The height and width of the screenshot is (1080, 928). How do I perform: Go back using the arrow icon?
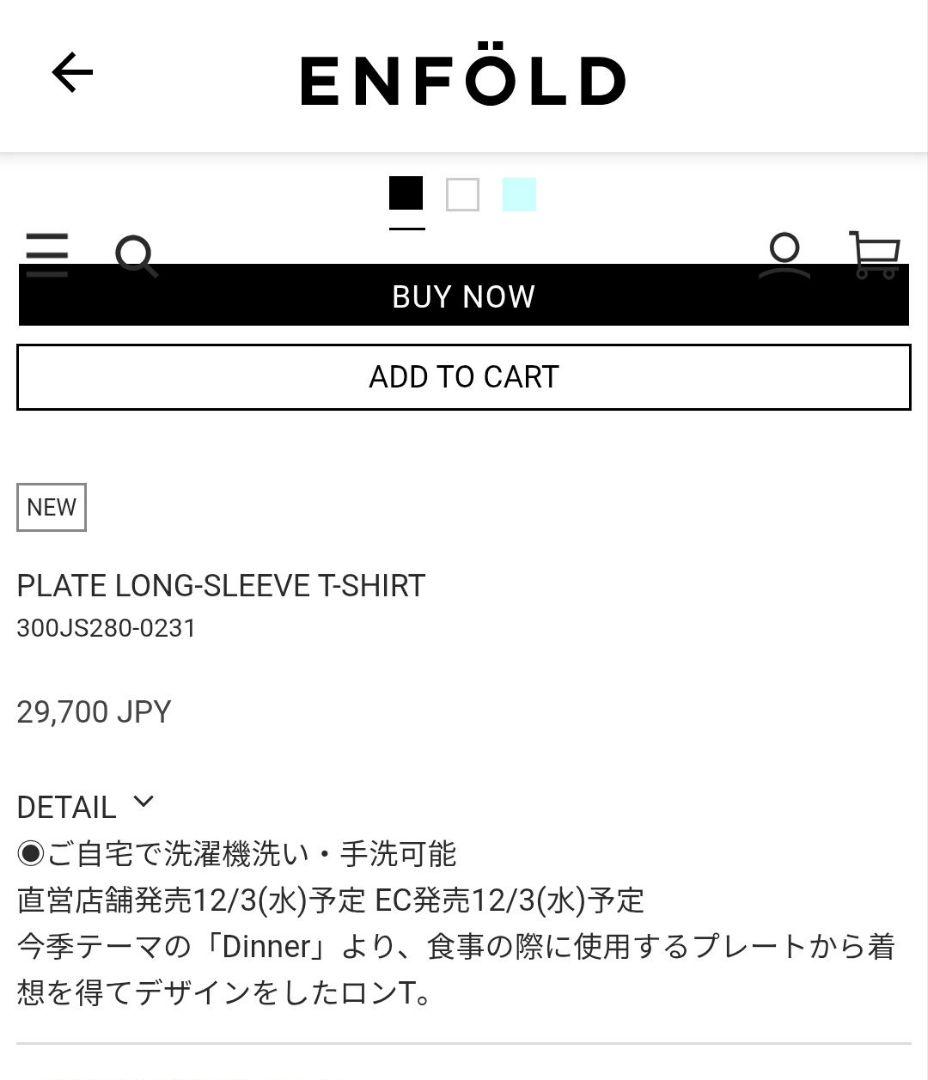[71, 72]
